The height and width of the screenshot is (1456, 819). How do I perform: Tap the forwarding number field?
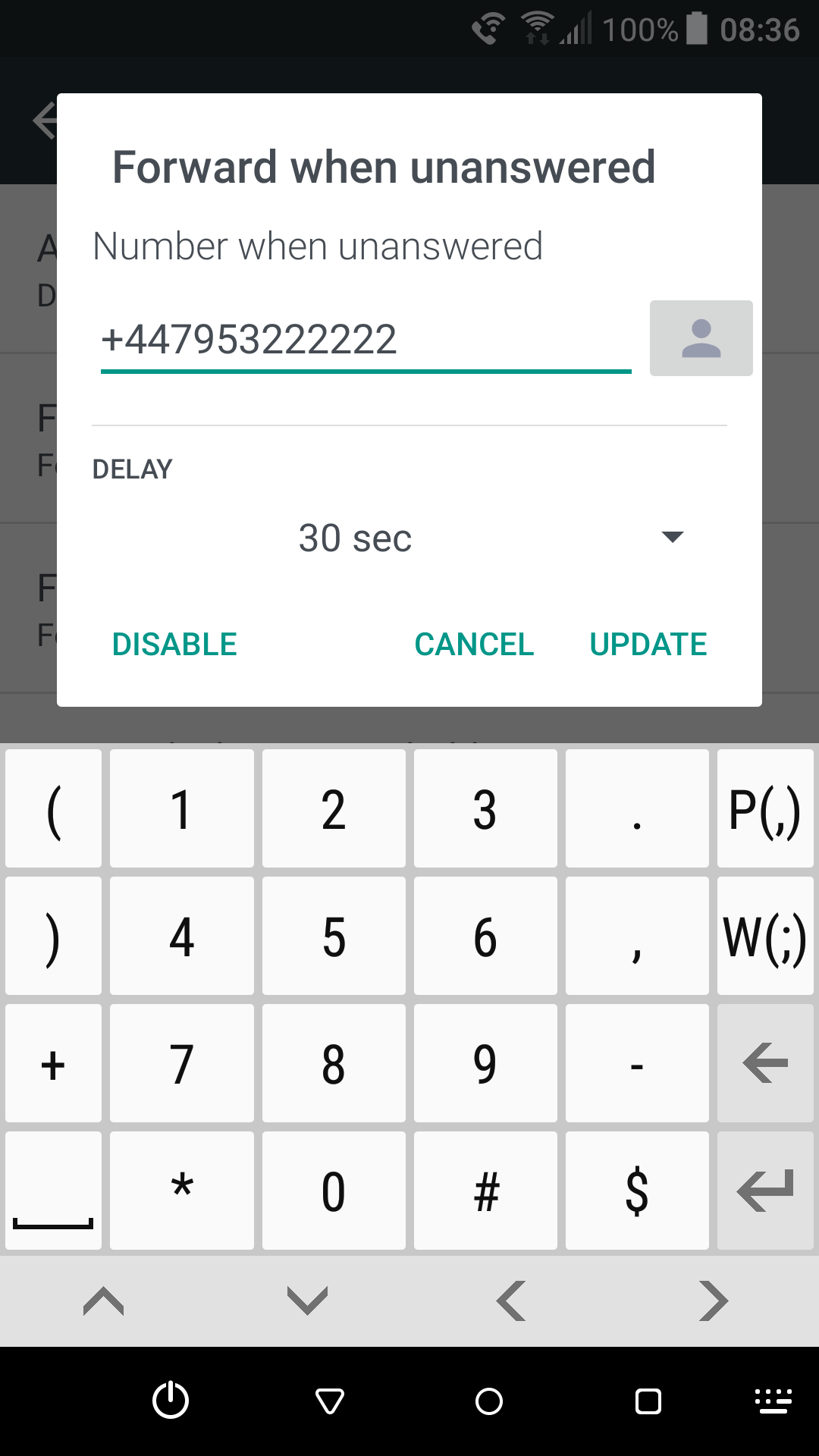click(366, 340)
